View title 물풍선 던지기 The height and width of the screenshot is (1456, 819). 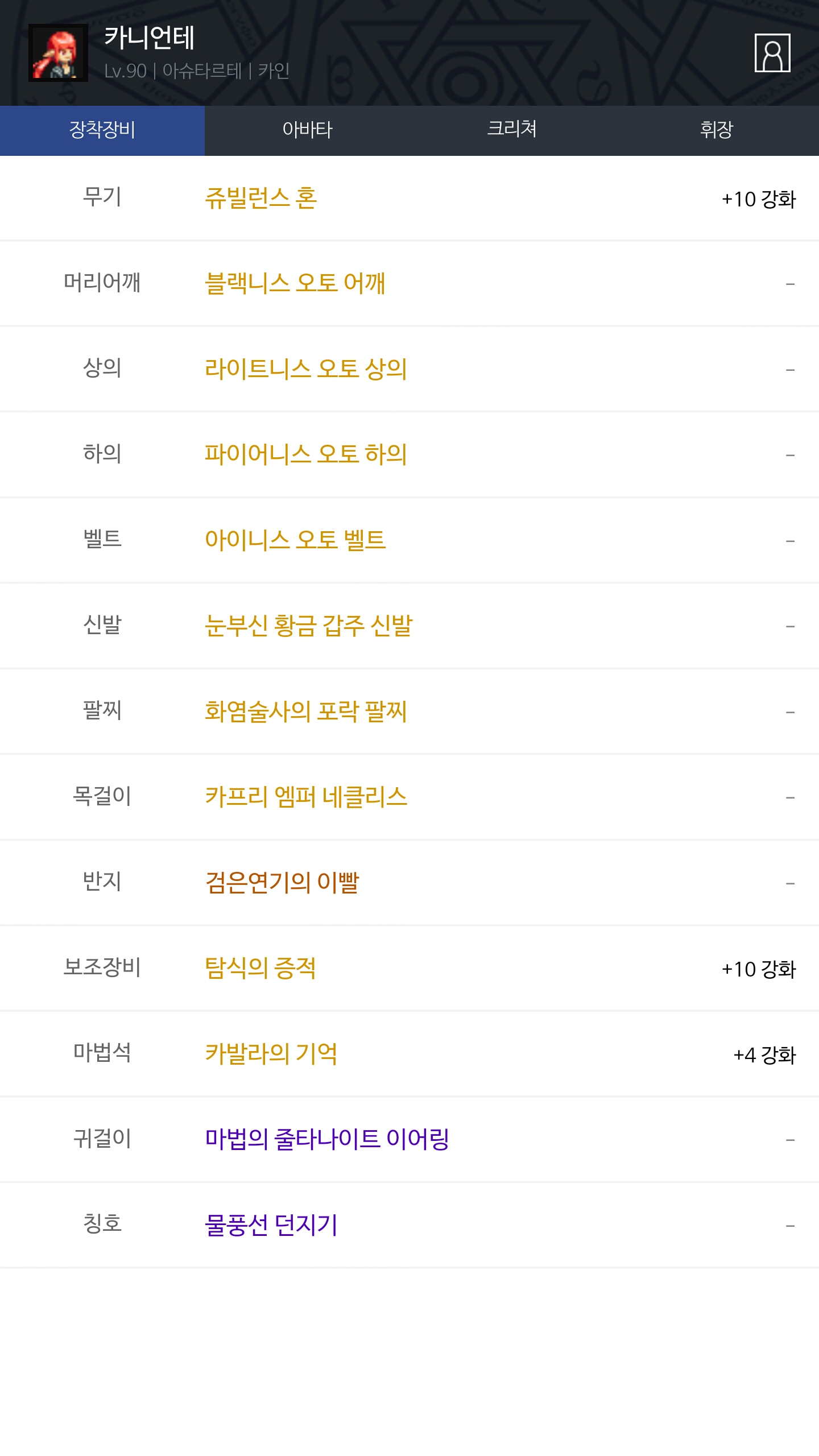271,1225
